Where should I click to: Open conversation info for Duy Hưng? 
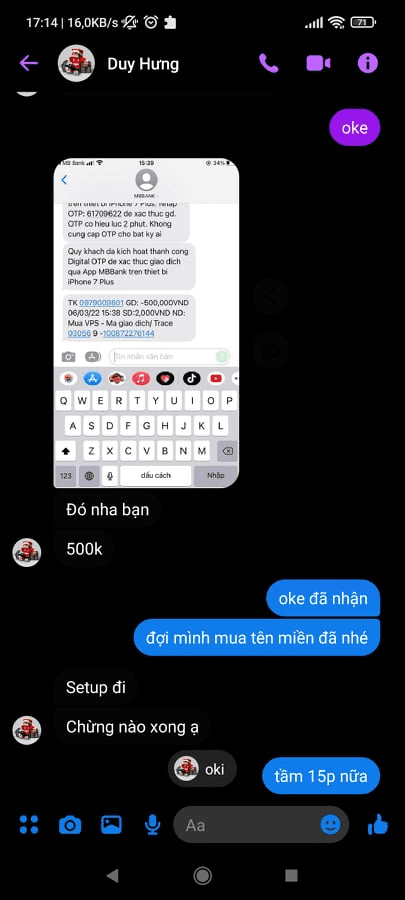pos(368,63)
